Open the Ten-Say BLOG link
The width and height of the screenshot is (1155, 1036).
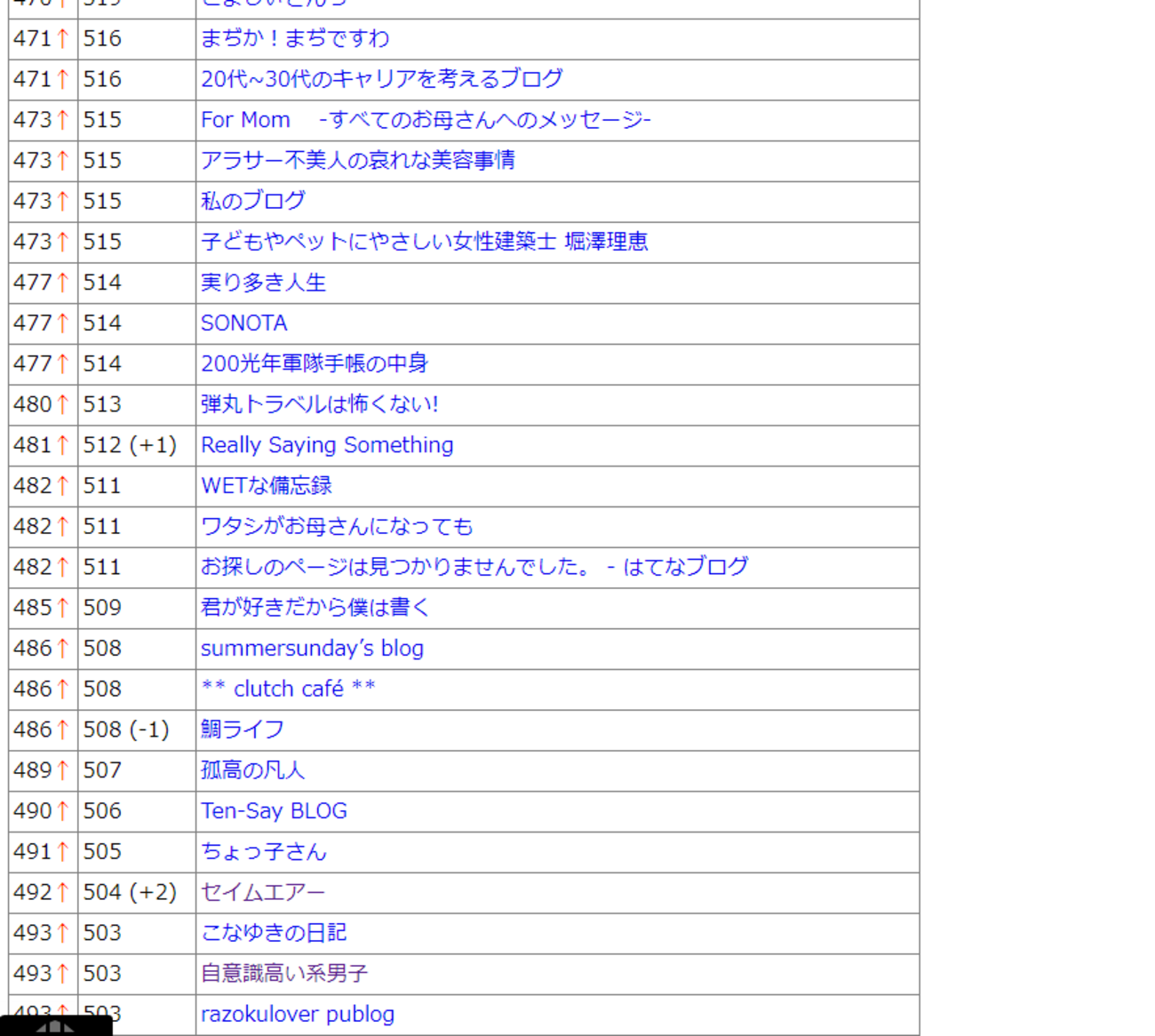(274, 811)
